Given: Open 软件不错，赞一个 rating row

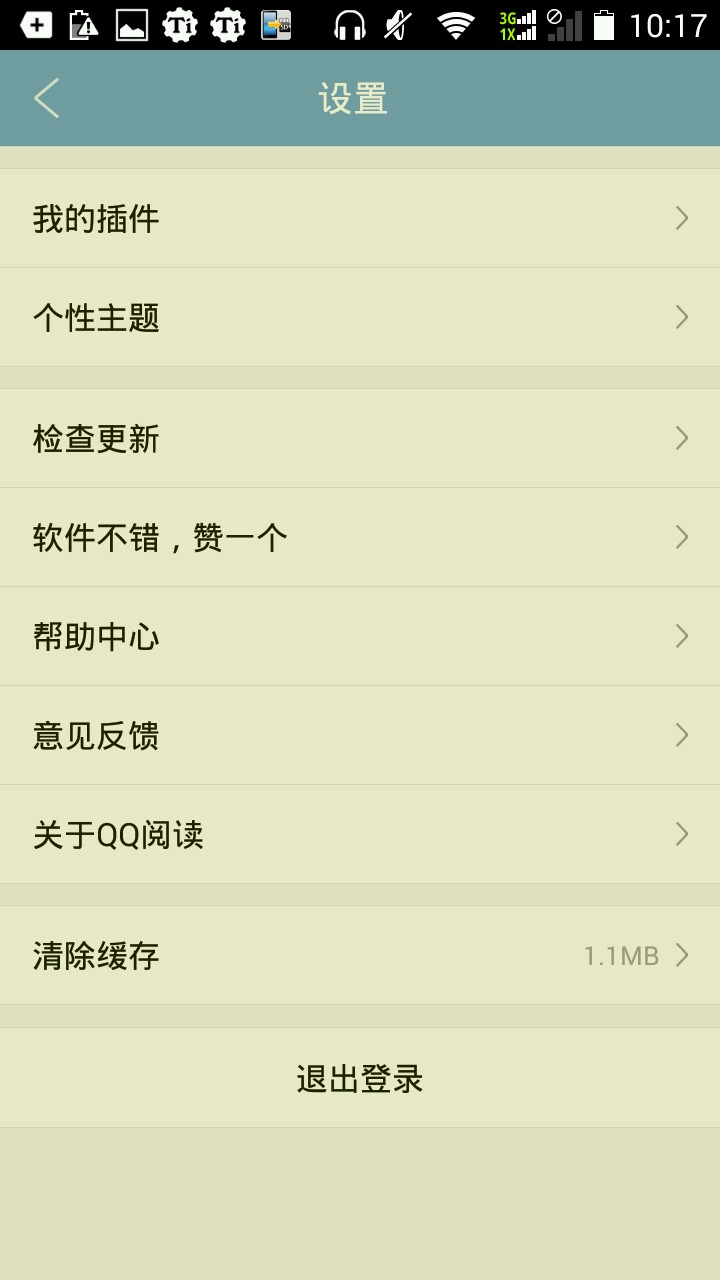Looking at the screenshot, I should point(360,537).
